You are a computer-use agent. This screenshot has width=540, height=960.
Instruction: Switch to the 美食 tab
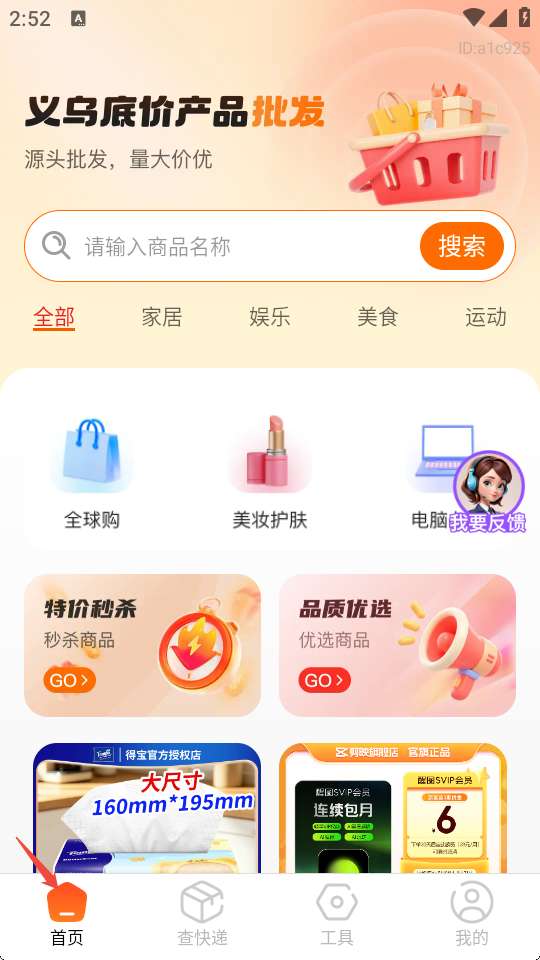click(378, 318)
